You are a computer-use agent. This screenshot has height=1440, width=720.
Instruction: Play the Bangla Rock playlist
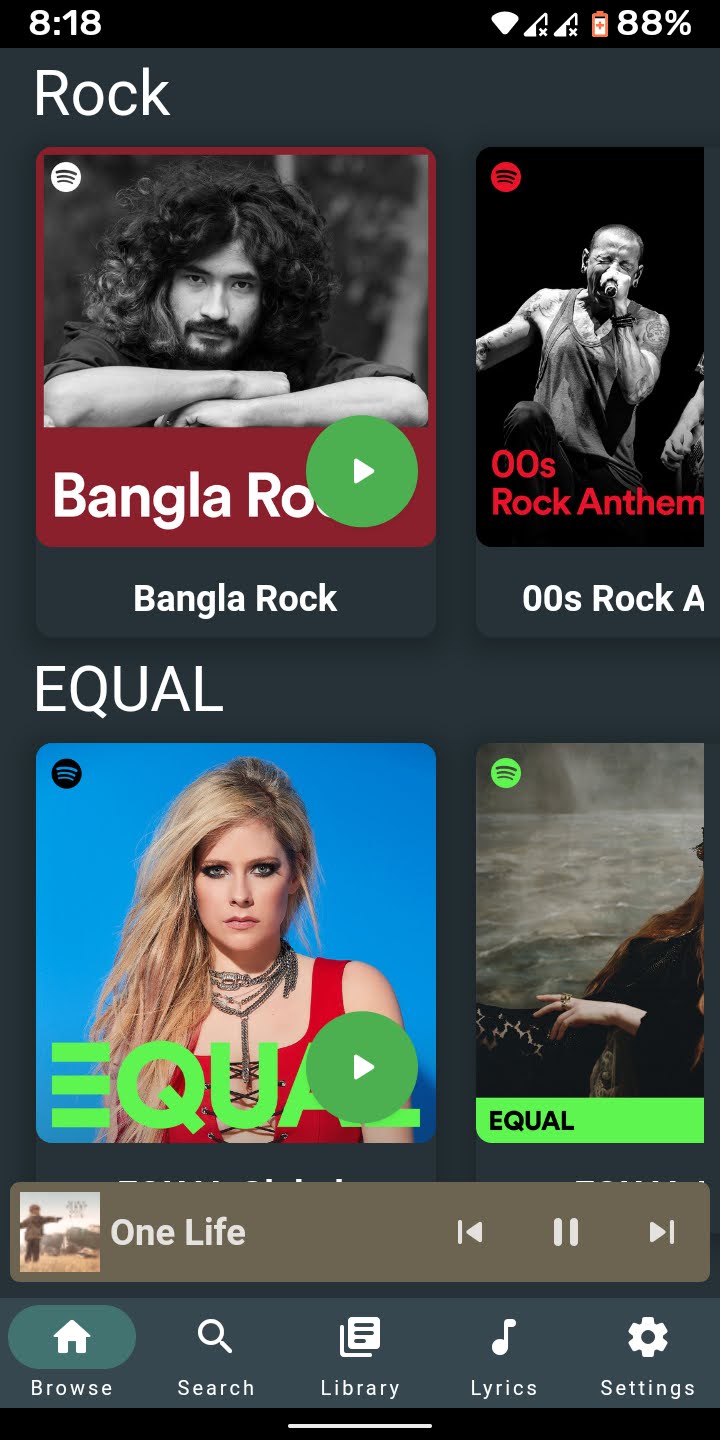[361, 471]
